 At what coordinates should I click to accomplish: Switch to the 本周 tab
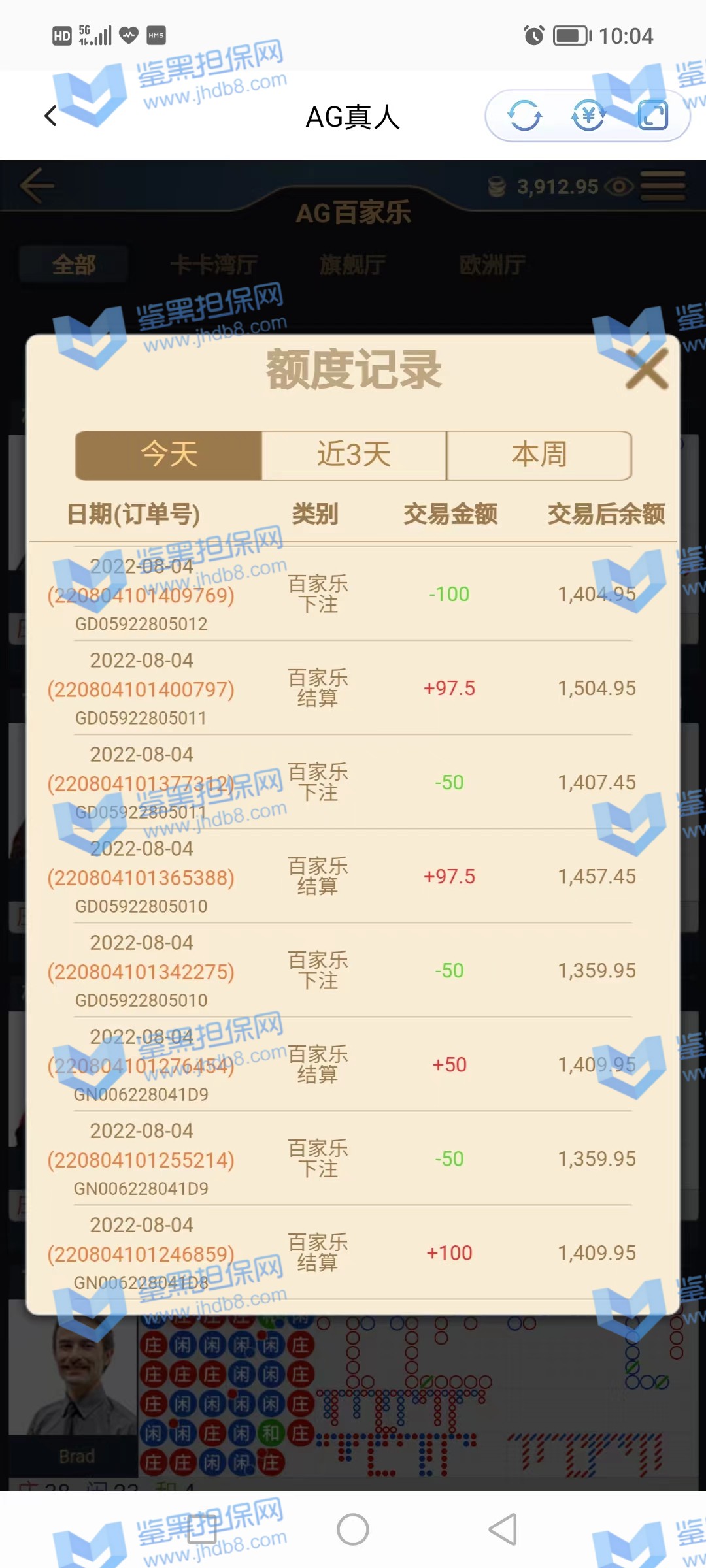pyautogui.click(x=539, y=455)
